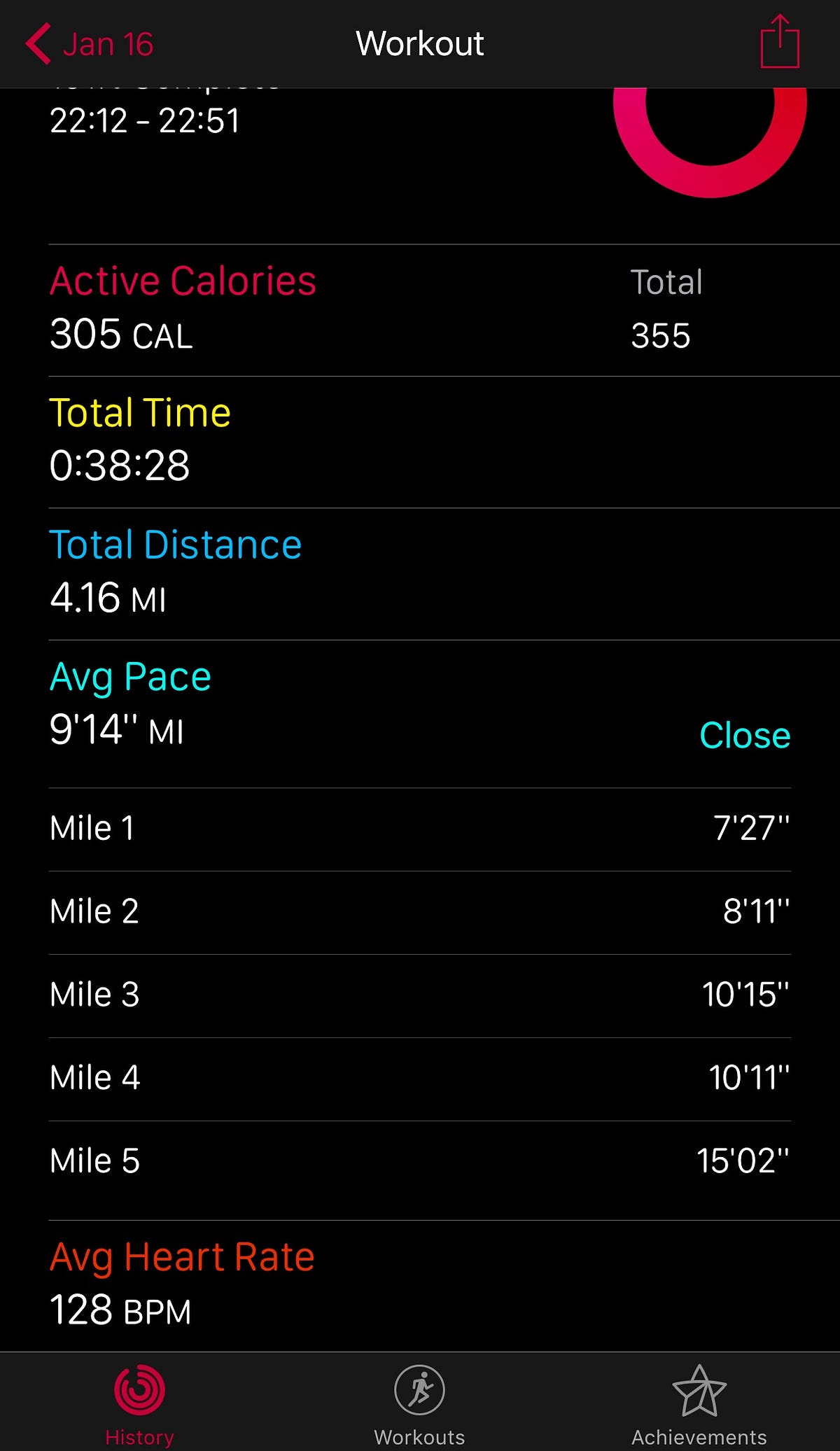Close the mile splits list
840x1451 pixels.
pyautogui.click(x=745, y=735)
